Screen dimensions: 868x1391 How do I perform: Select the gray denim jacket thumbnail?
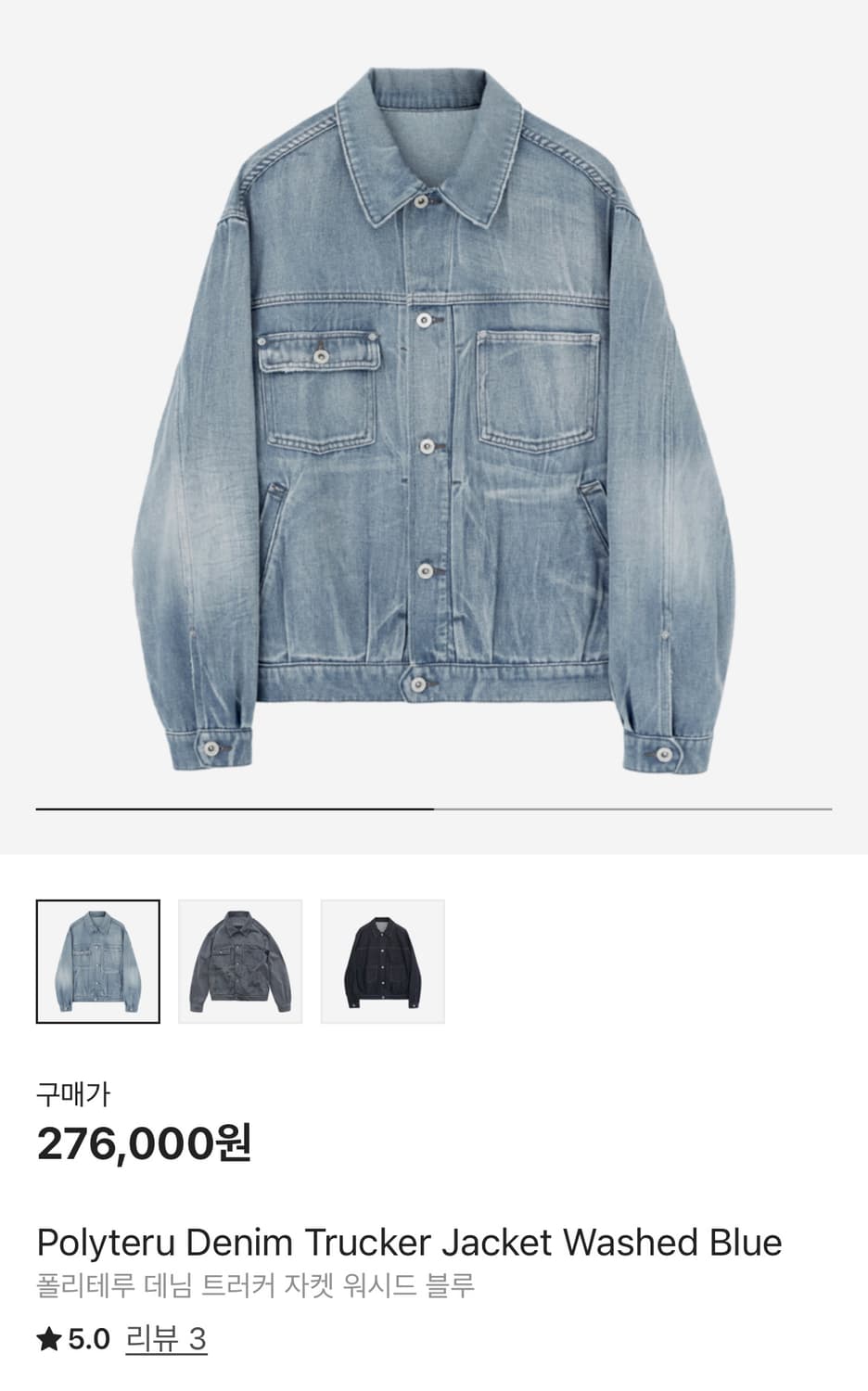tap(240, 962)
